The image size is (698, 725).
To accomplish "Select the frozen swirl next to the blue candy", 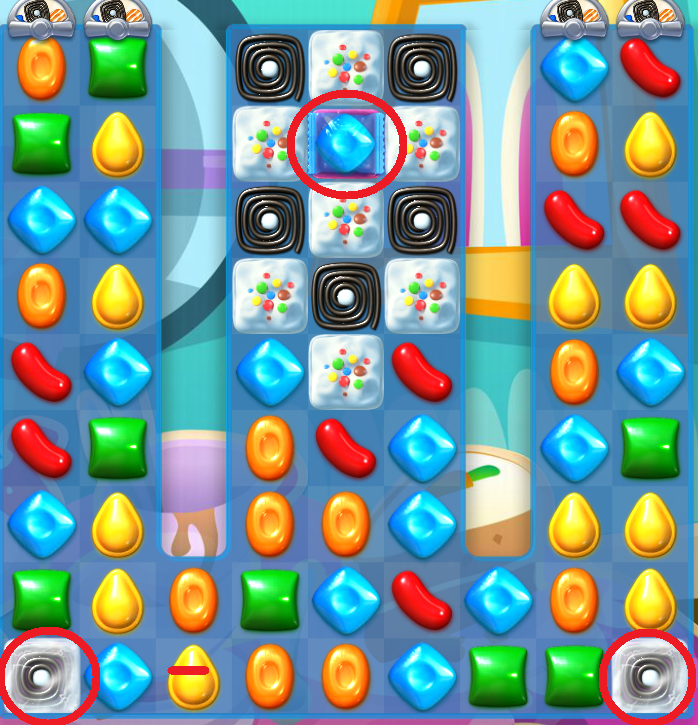I will [x=42, y=676].
